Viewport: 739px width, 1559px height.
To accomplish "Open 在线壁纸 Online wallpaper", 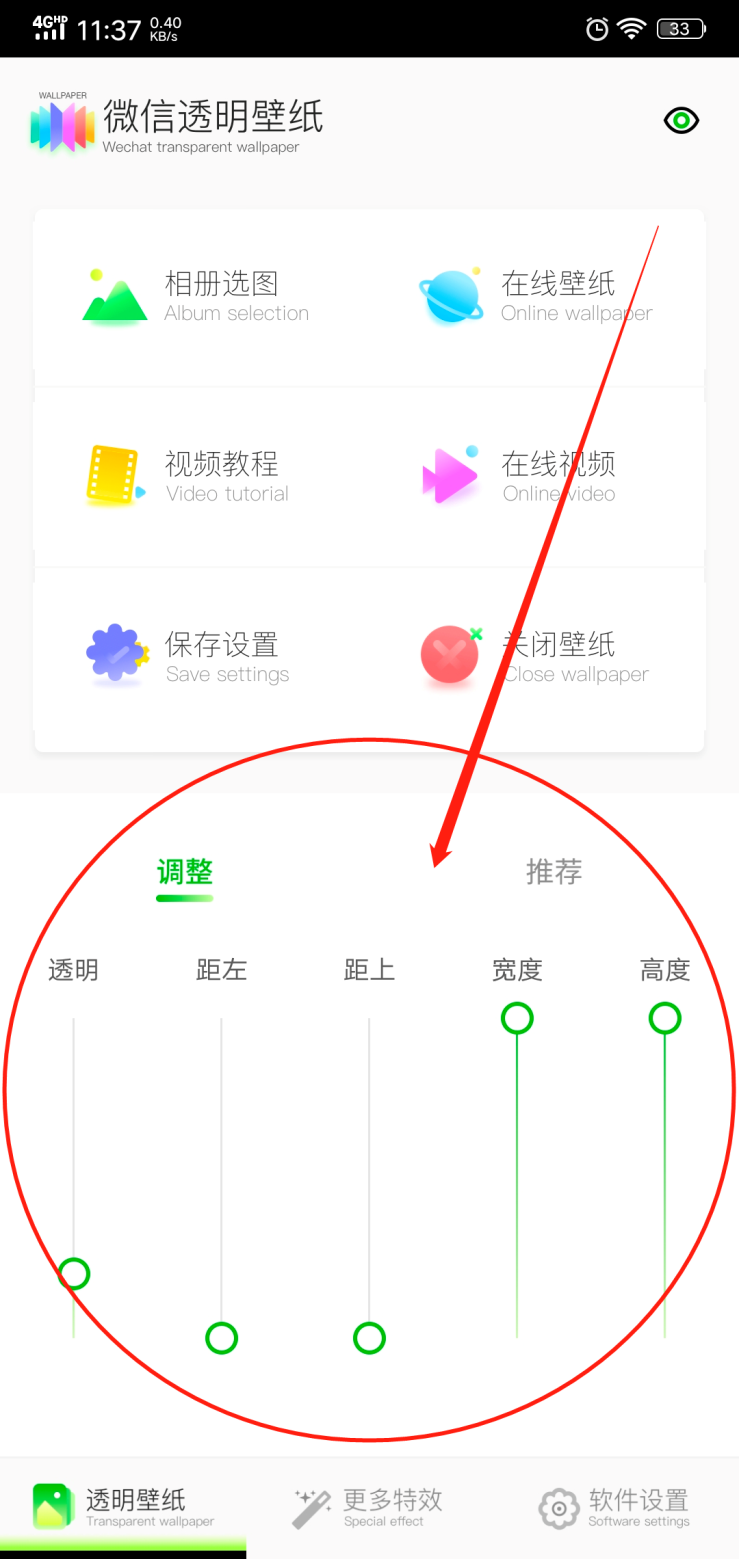I will coord(536,297).
